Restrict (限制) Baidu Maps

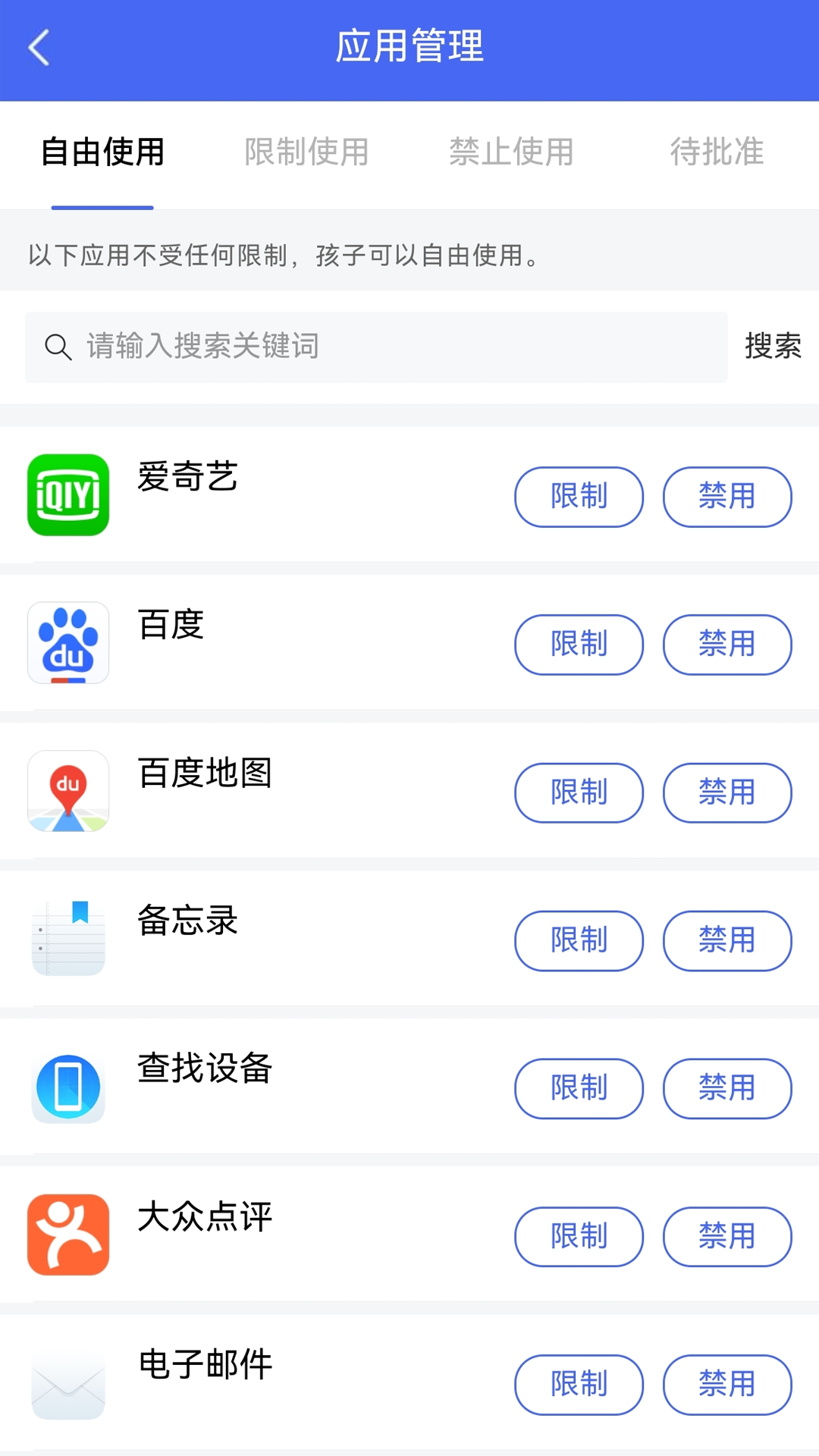(579, 793)
